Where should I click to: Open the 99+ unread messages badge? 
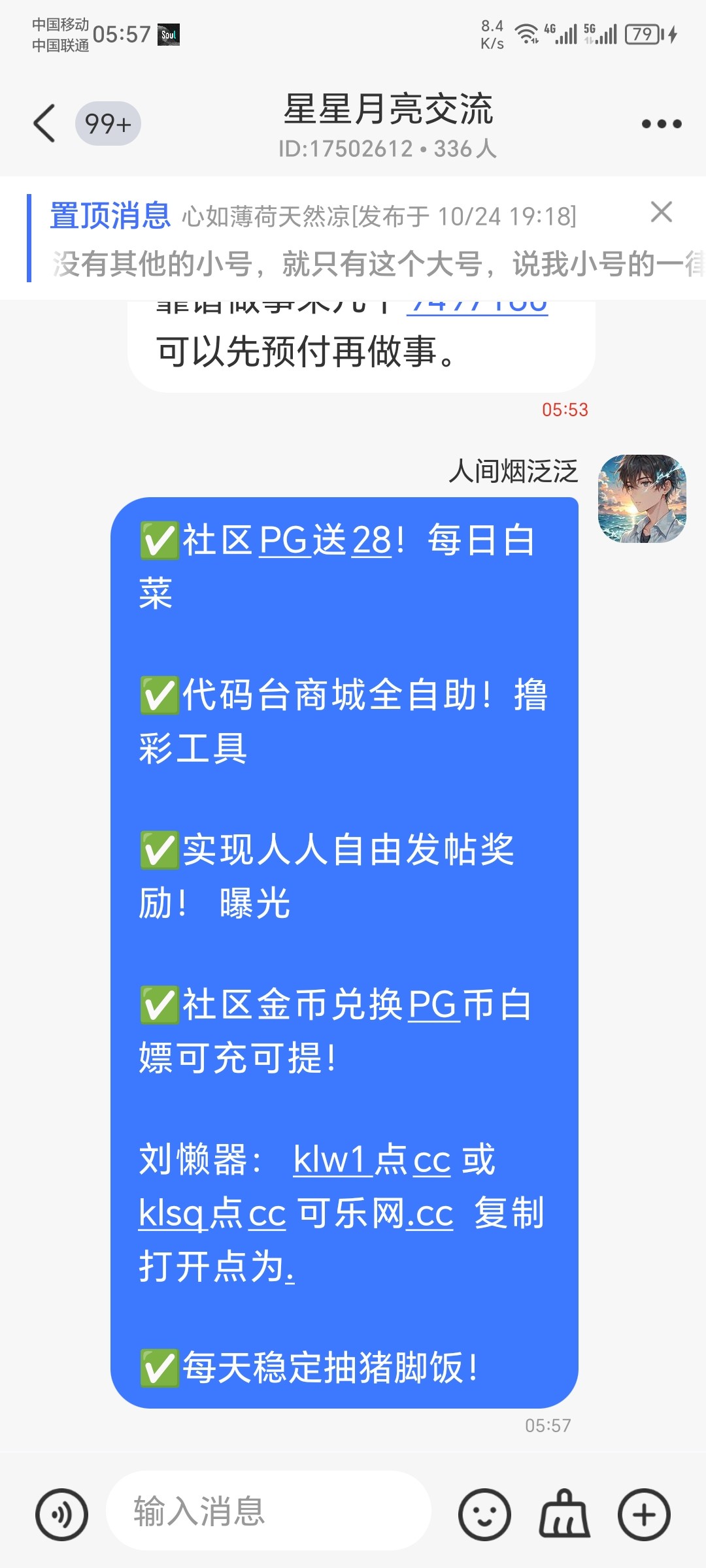[x=108, y=123]
